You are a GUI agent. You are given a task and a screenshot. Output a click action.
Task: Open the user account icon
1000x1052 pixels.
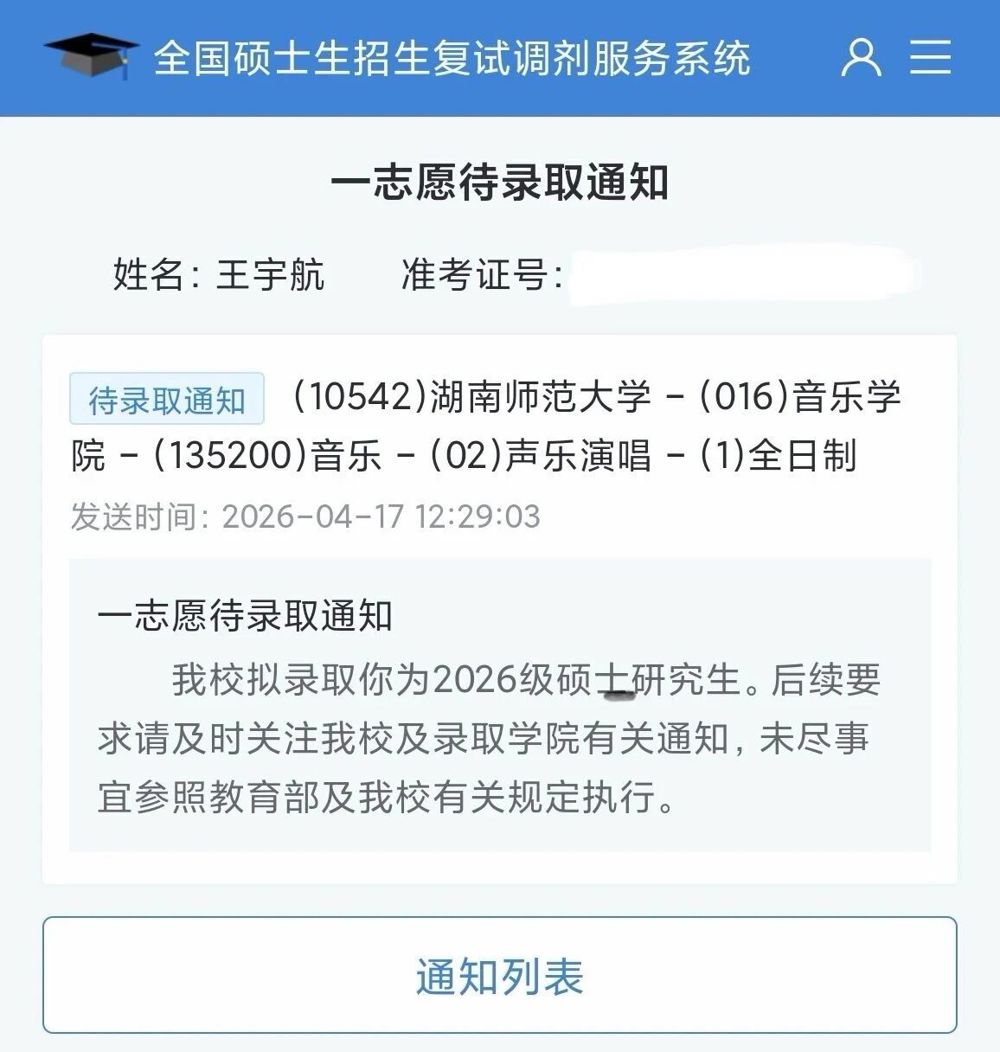(x=861, y=57)
